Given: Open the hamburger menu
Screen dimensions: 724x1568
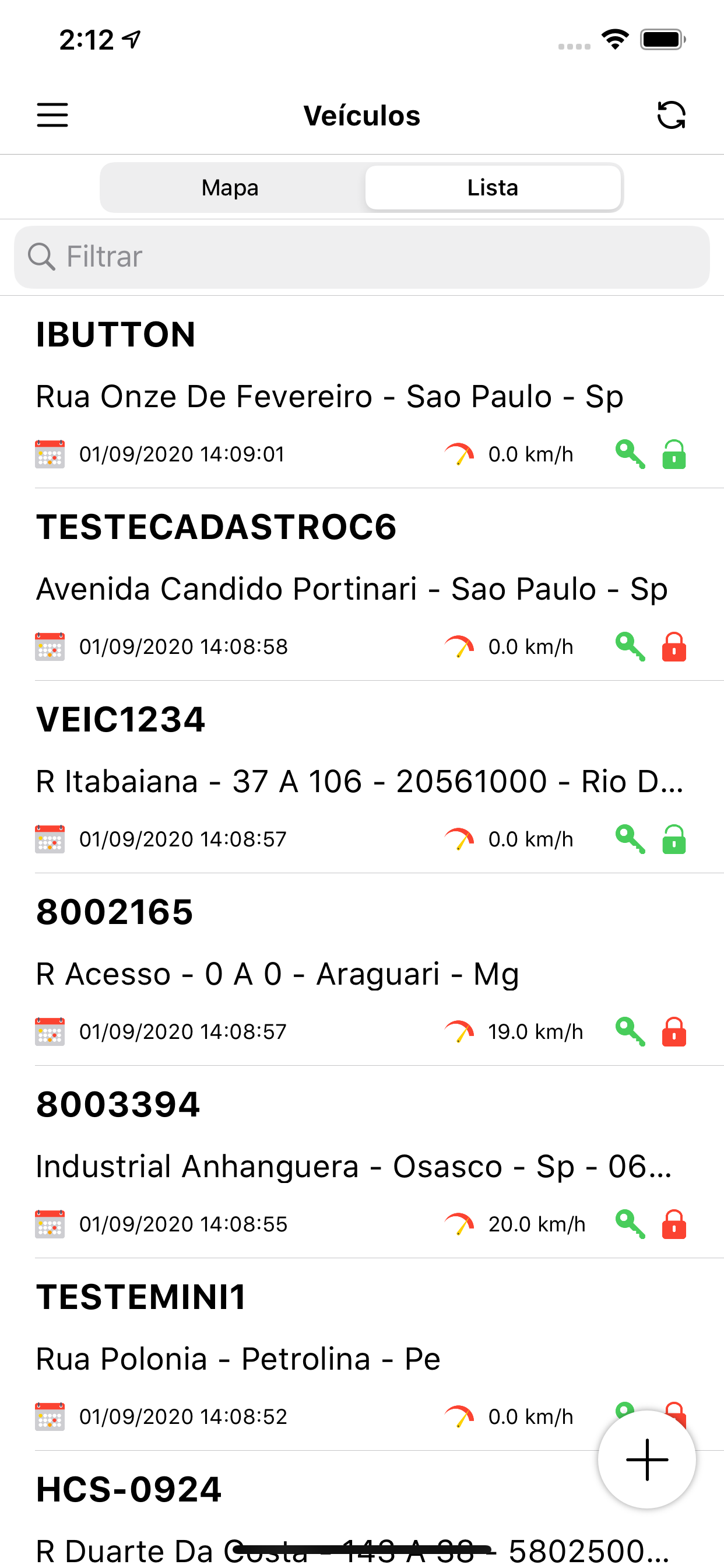Looking at the screenshot, I should [x=52, y=115].
